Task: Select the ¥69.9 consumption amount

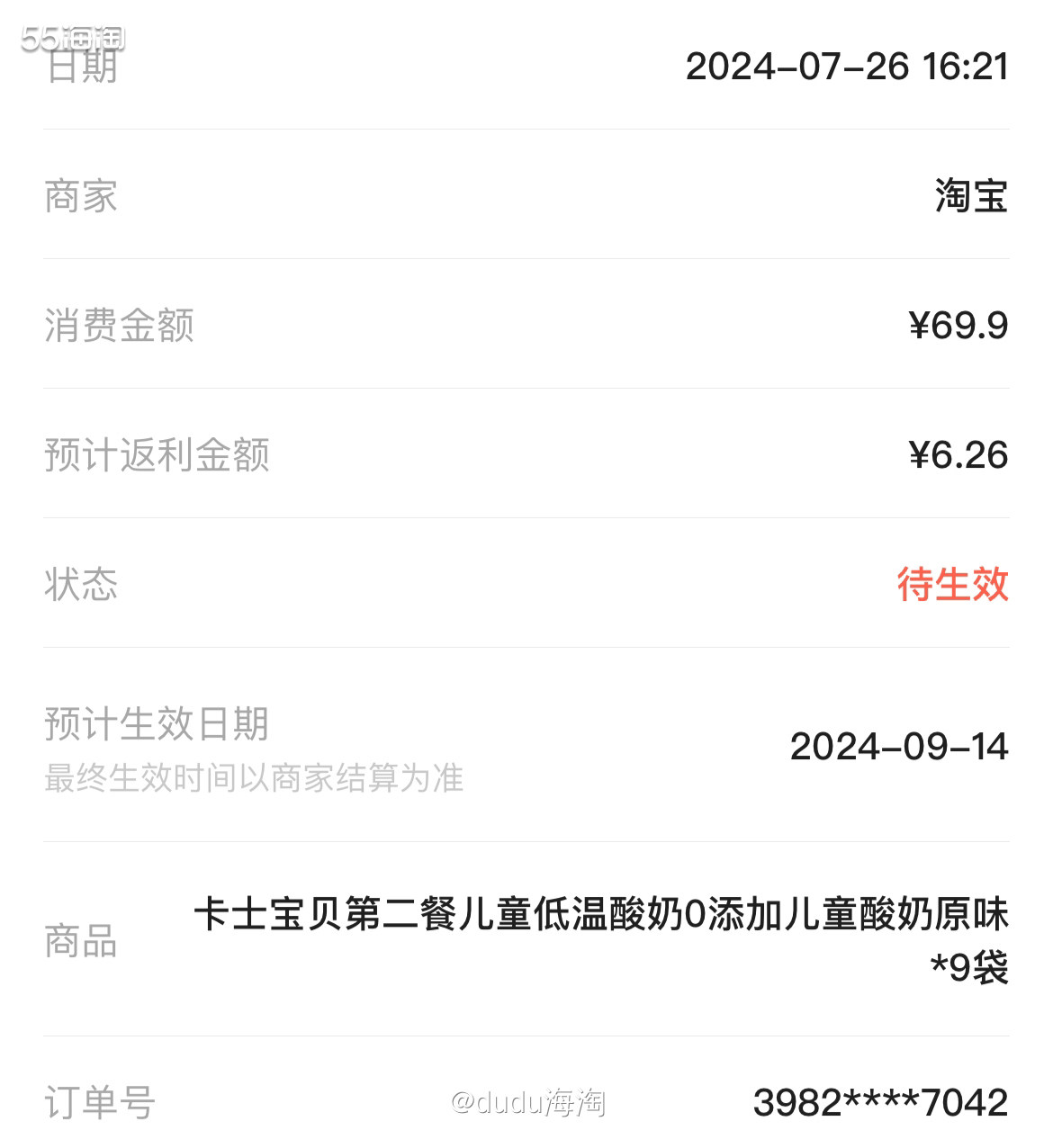Action: (958, 326)
